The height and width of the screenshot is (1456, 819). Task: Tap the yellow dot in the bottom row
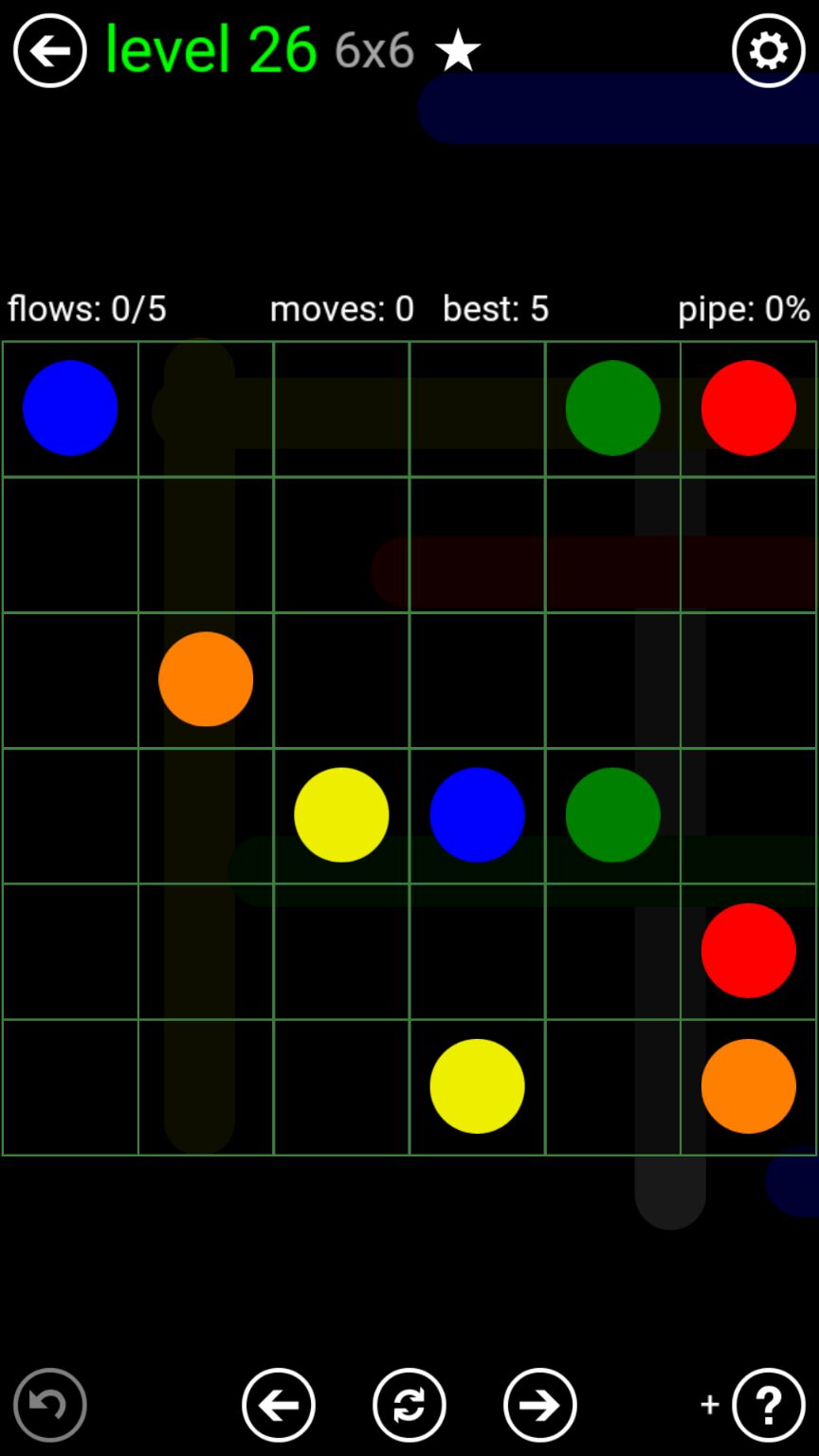point(477,1085)
